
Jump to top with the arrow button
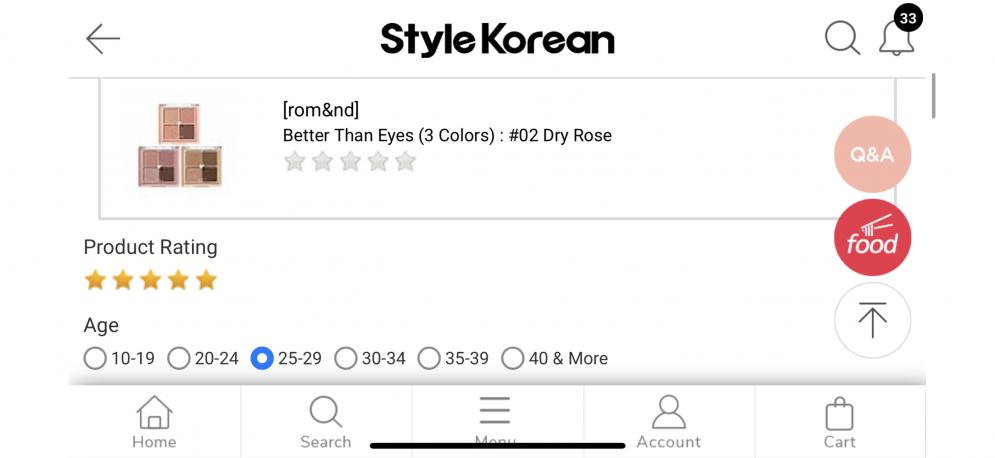[x=872, y=321]
